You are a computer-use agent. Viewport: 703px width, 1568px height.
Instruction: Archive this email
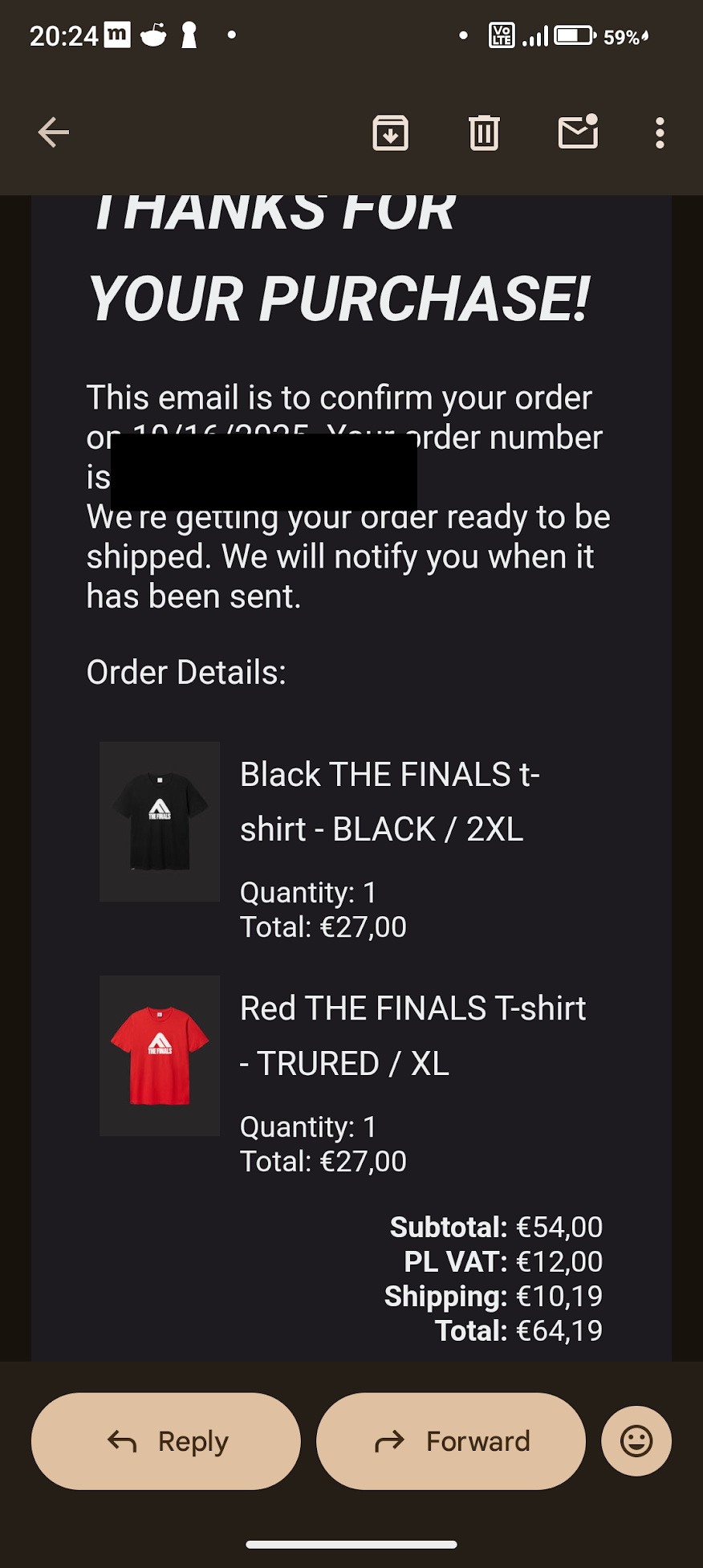tap(391, 132)
